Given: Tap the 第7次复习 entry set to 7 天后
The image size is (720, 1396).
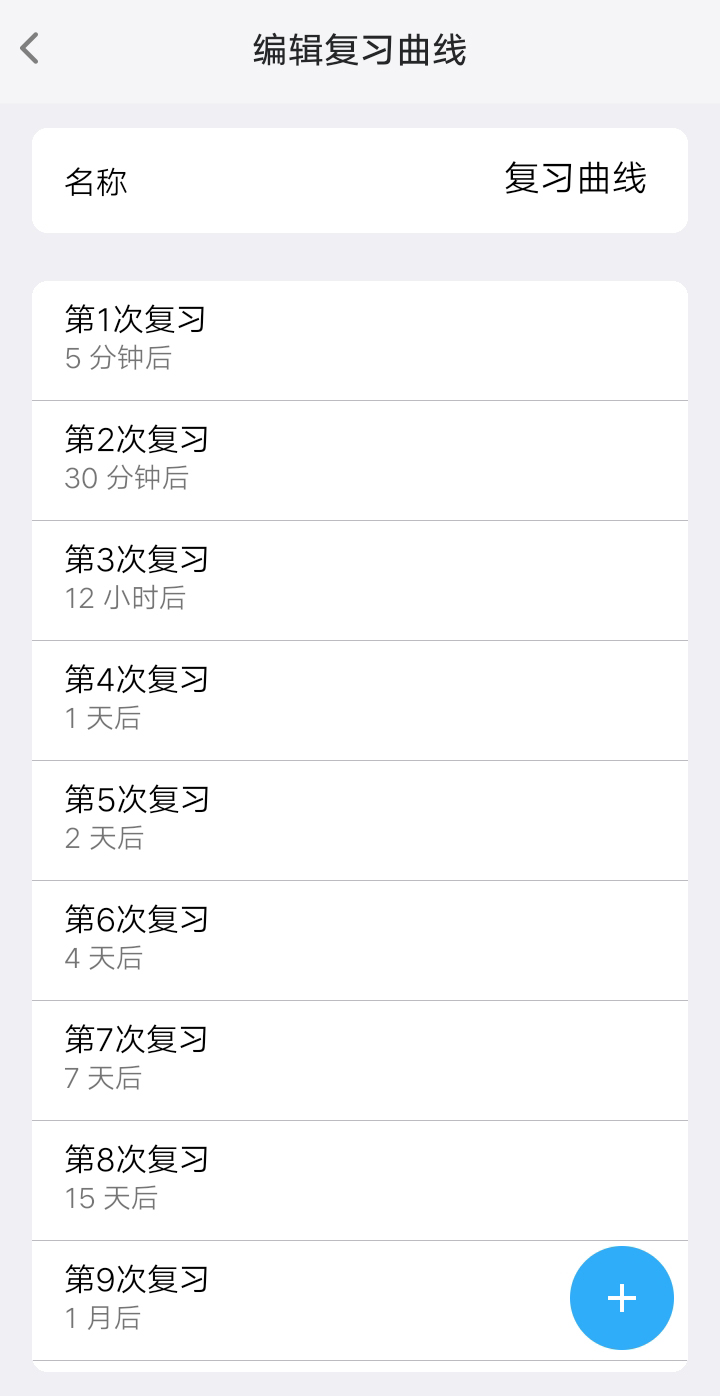Looking at the screenshot, I should [360, 1060].
